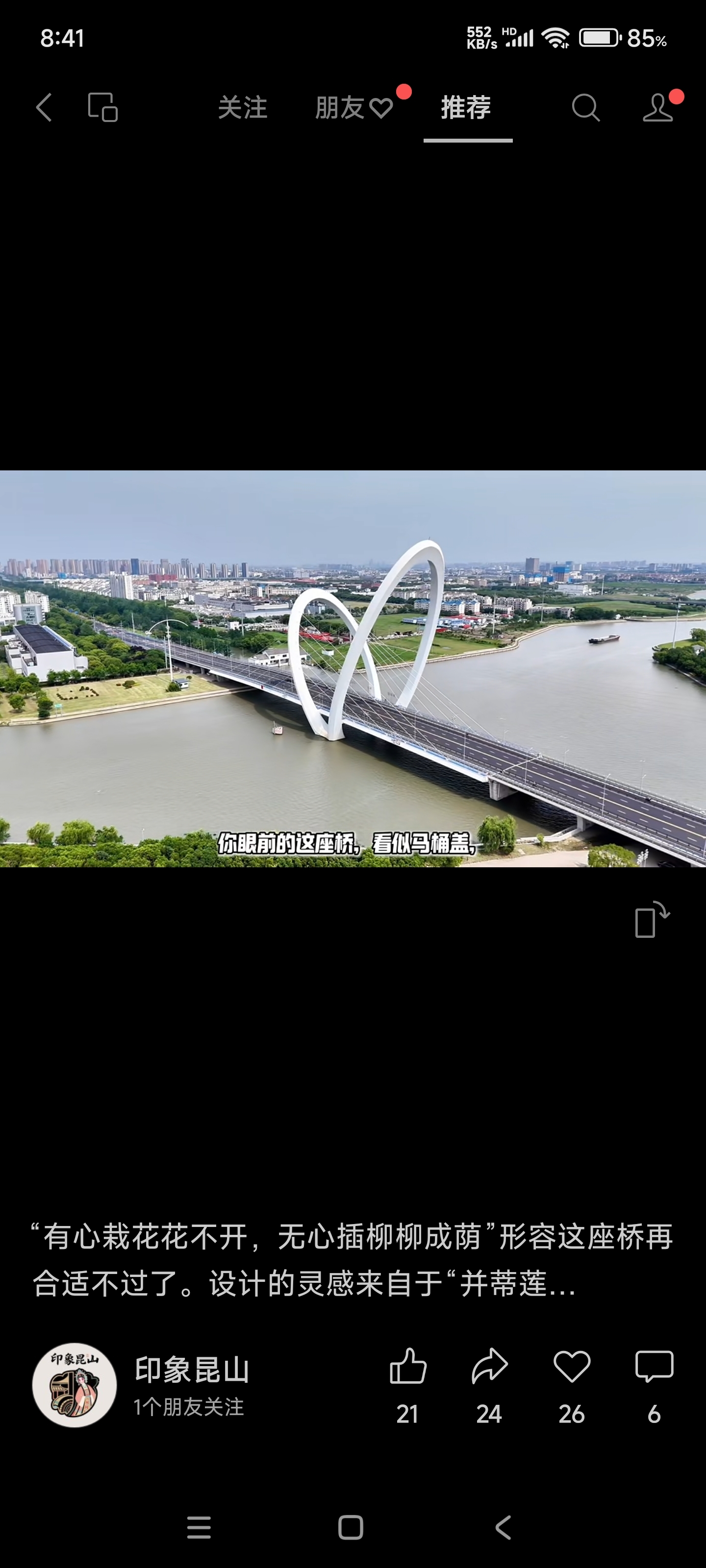Open system recent apps menu
This screenshot has height=1568, width=706.
199,1527
